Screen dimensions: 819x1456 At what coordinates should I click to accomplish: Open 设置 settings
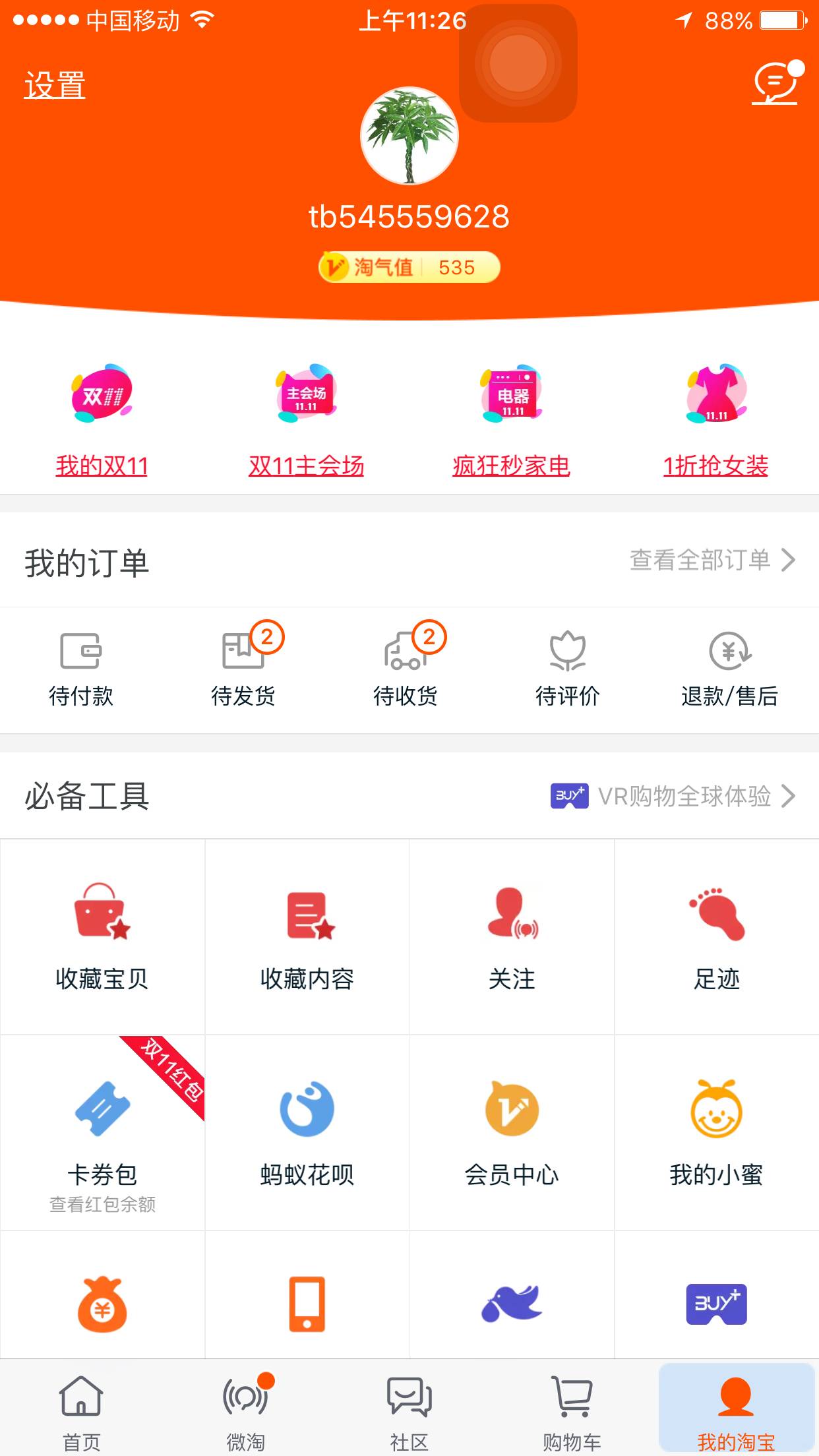(55, 86)
